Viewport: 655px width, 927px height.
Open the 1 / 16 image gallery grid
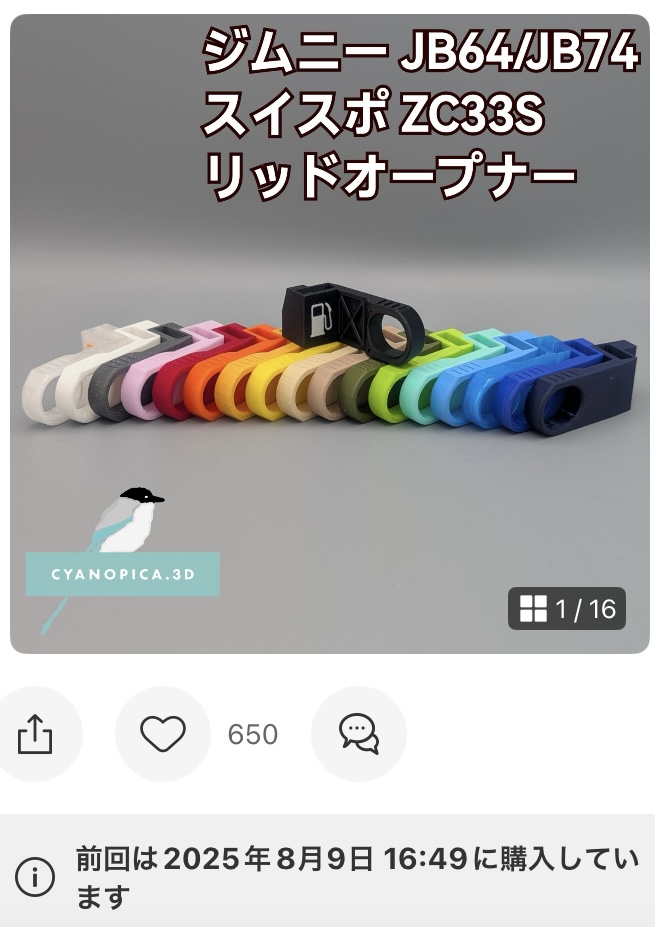(x=567, y=608)
